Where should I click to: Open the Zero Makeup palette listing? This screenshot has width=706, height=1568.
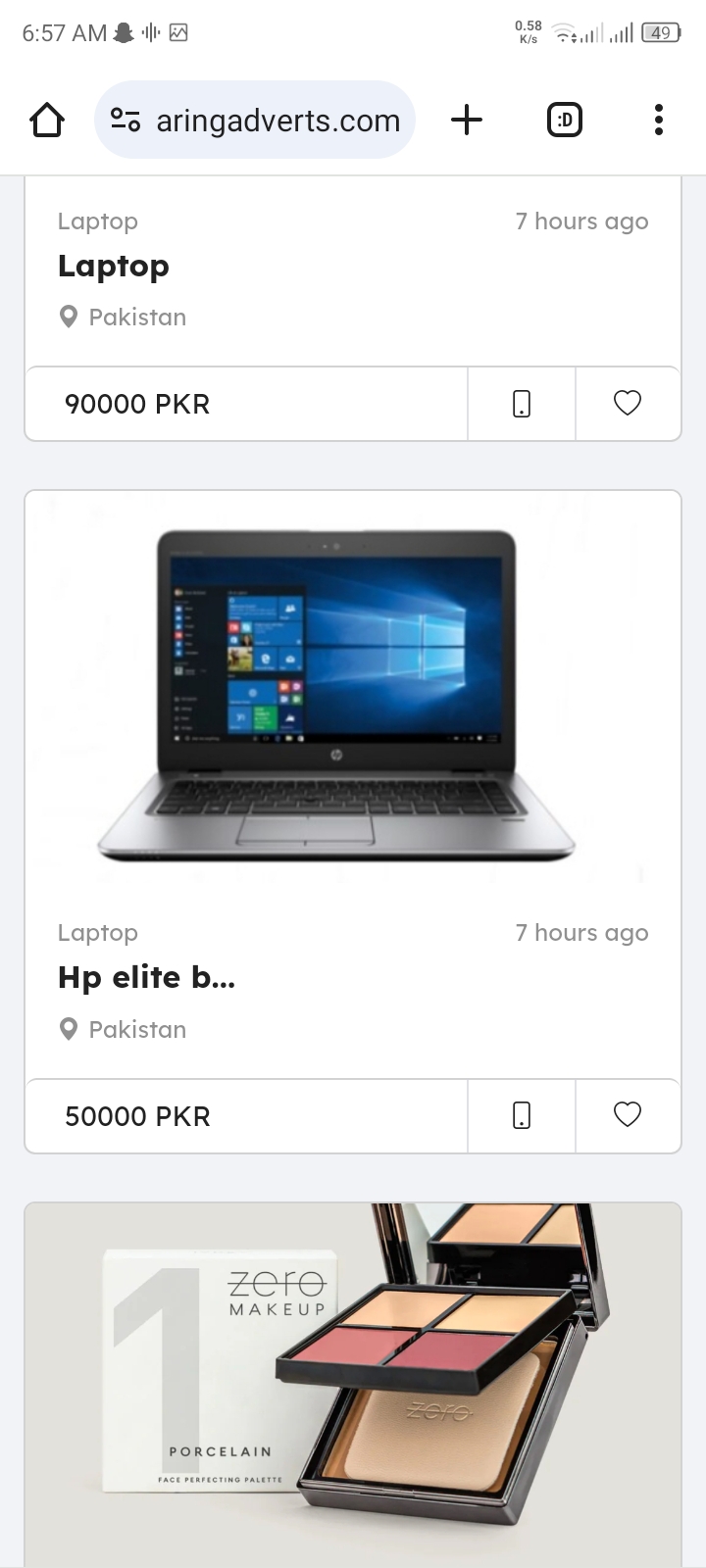tap(353, 1382)
